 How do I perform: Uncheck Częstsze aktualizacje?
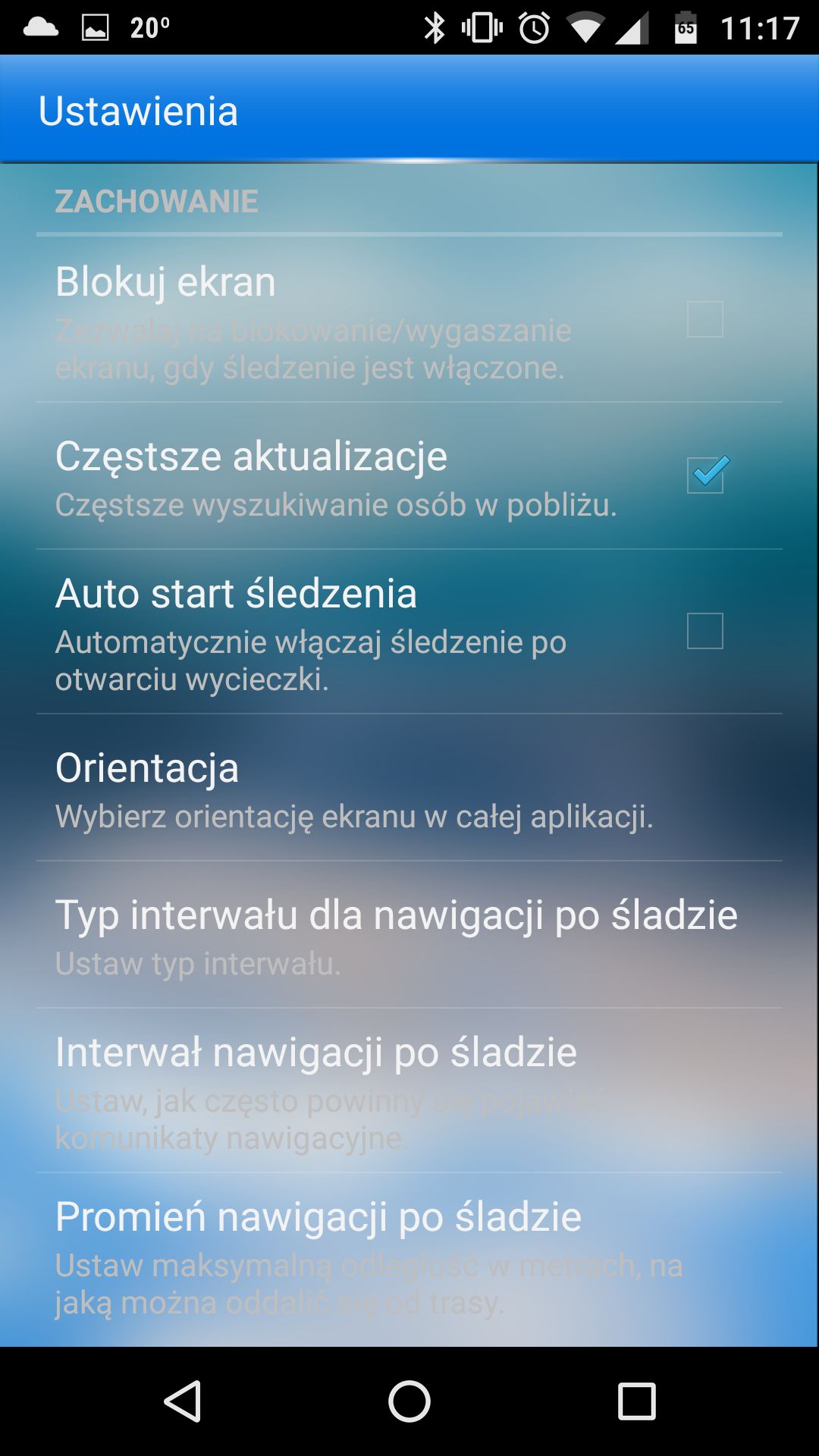pos(704,475)
